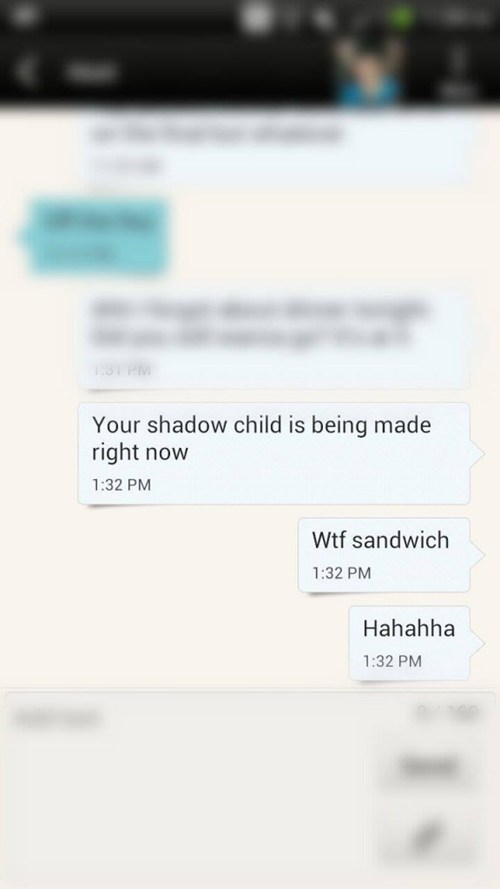Viewport: 500px width, 889px height.
Task: Tap the Send button
Action: point(429,767)
